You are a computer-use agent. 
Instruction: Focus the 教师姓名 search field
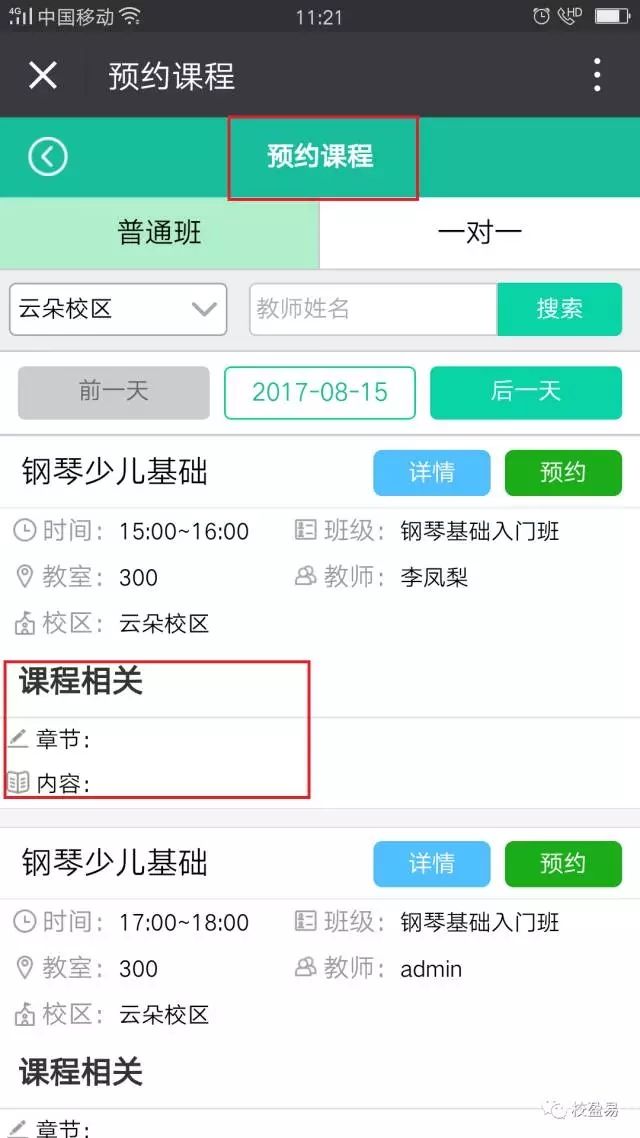click(x=374, y=309)
